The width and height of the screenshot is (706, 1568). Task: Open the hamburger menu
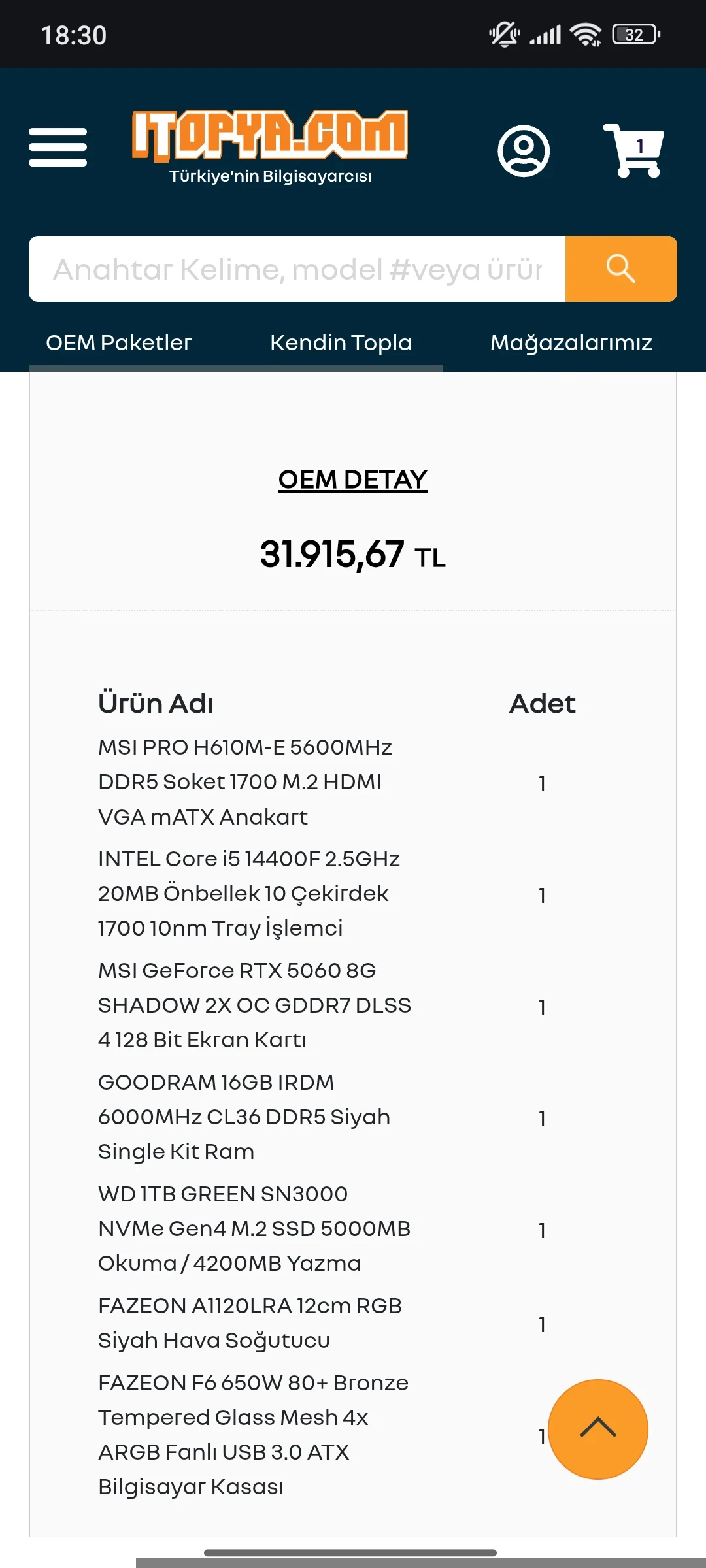(x=58, y=147)
